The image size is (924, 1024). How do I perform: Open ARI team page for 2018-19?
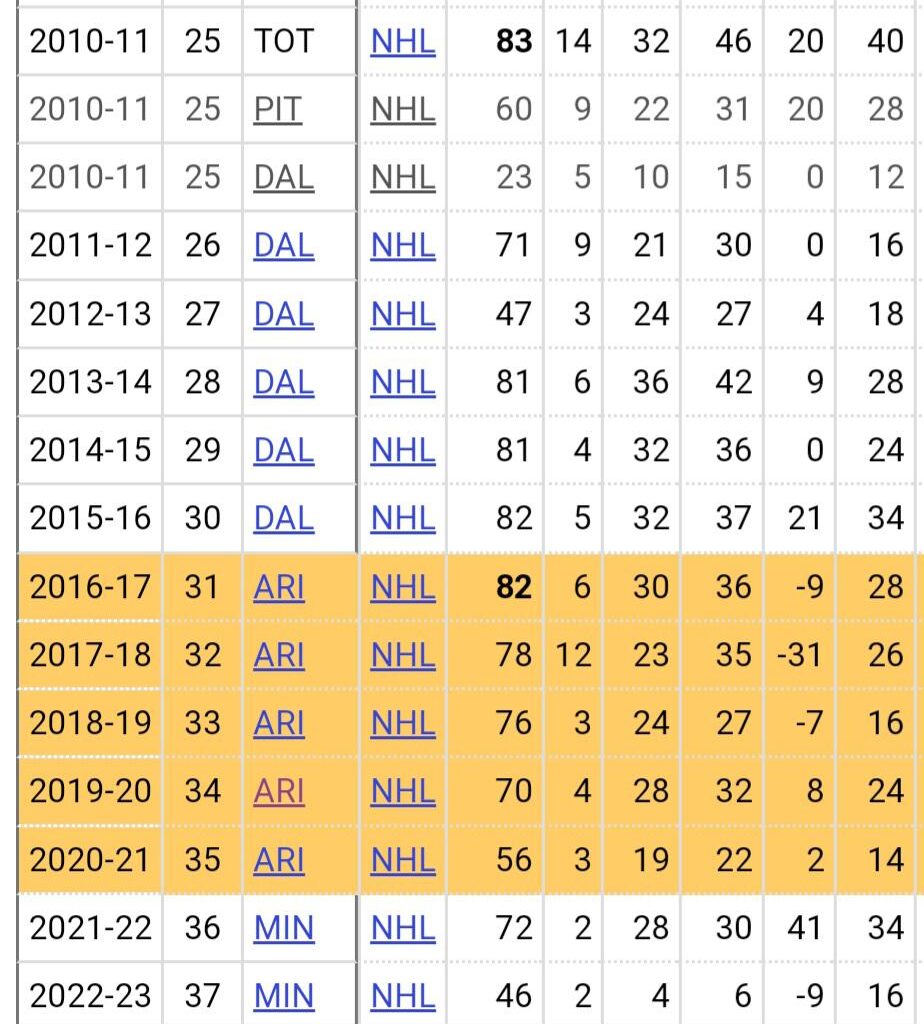coord(279,722)
